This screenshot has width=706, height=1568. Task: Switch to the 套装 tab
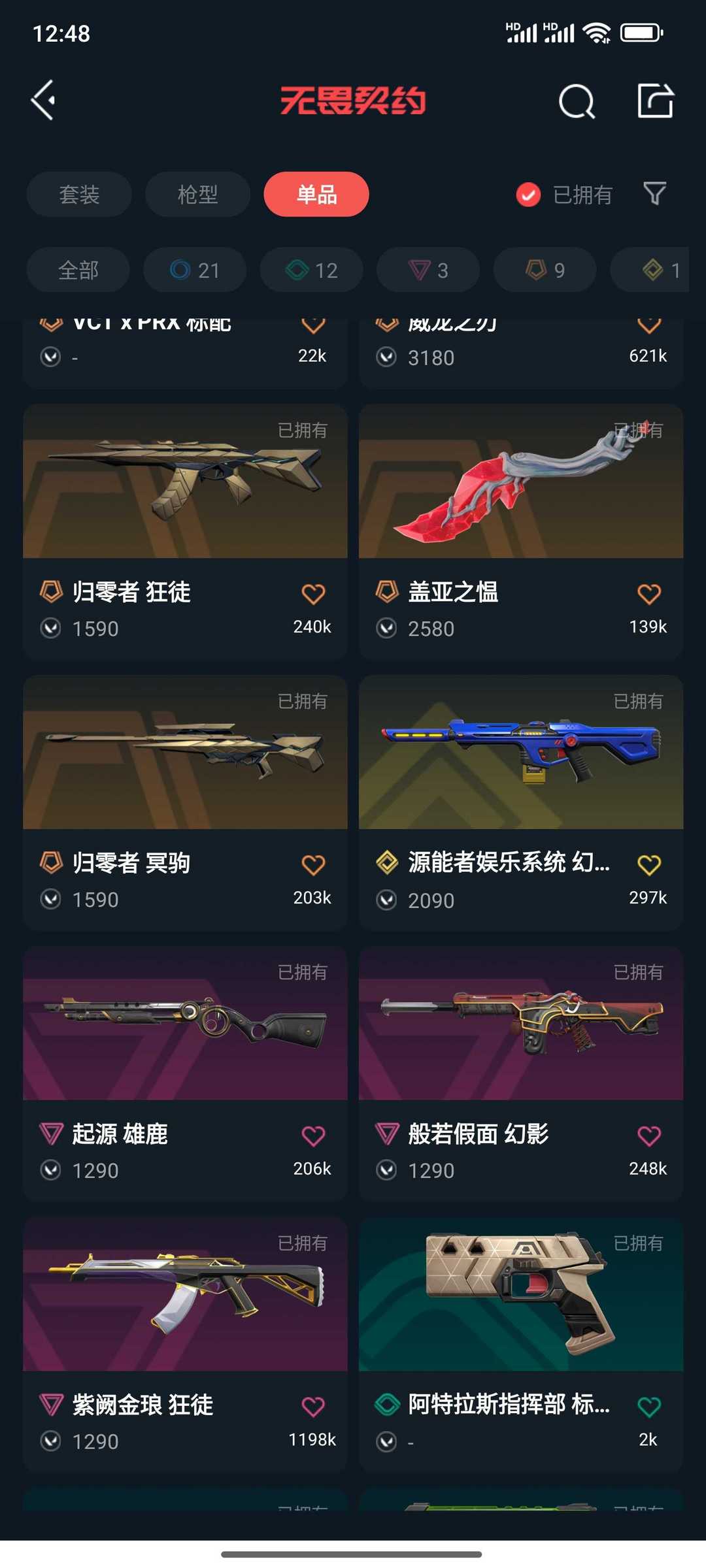click(79, 194)
